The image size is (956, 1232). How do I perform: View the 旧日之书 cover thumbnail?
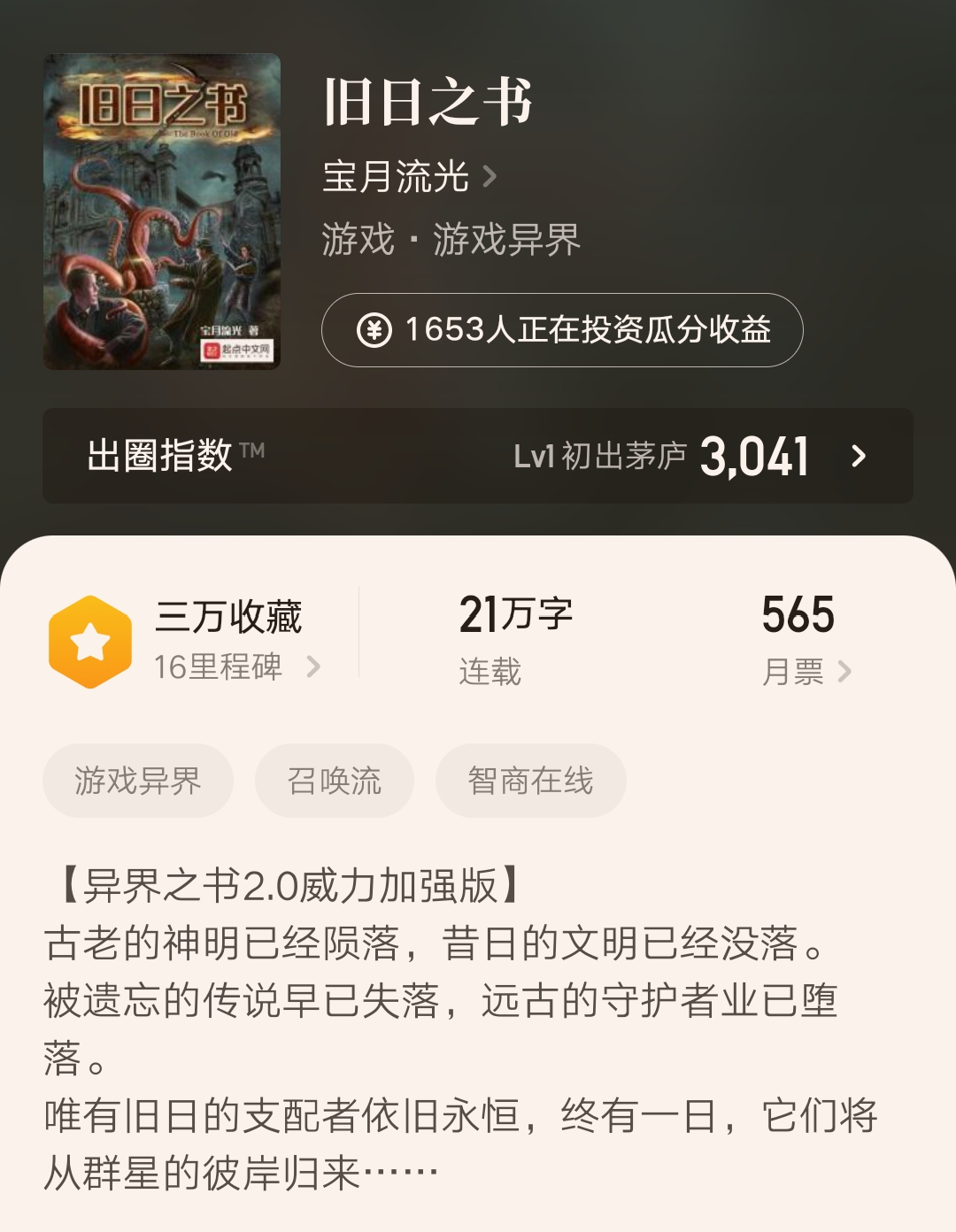pyautogui.click(x=161, y=208)
